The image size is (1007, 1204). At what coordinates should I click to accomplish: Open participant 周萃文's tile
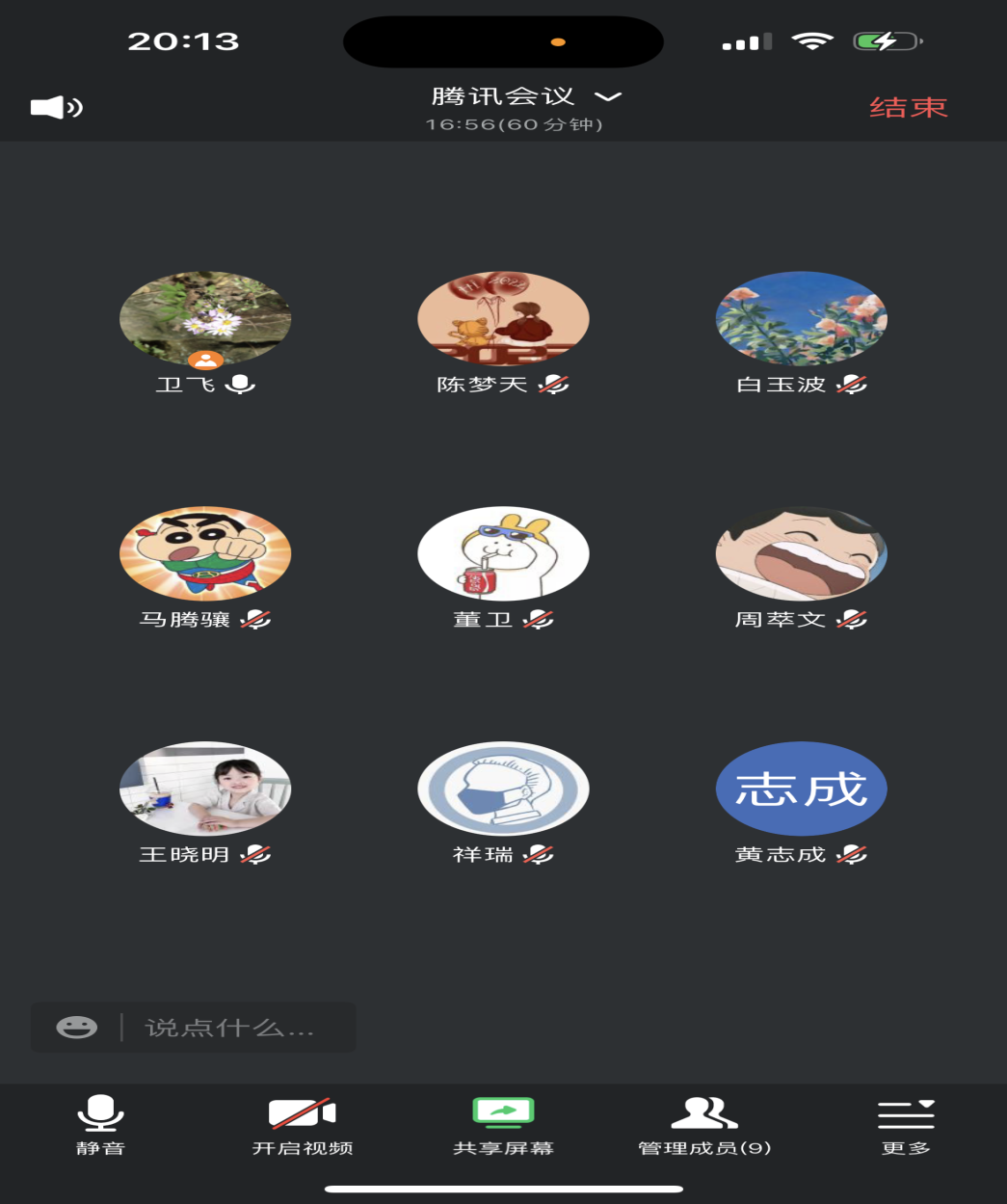801,553
